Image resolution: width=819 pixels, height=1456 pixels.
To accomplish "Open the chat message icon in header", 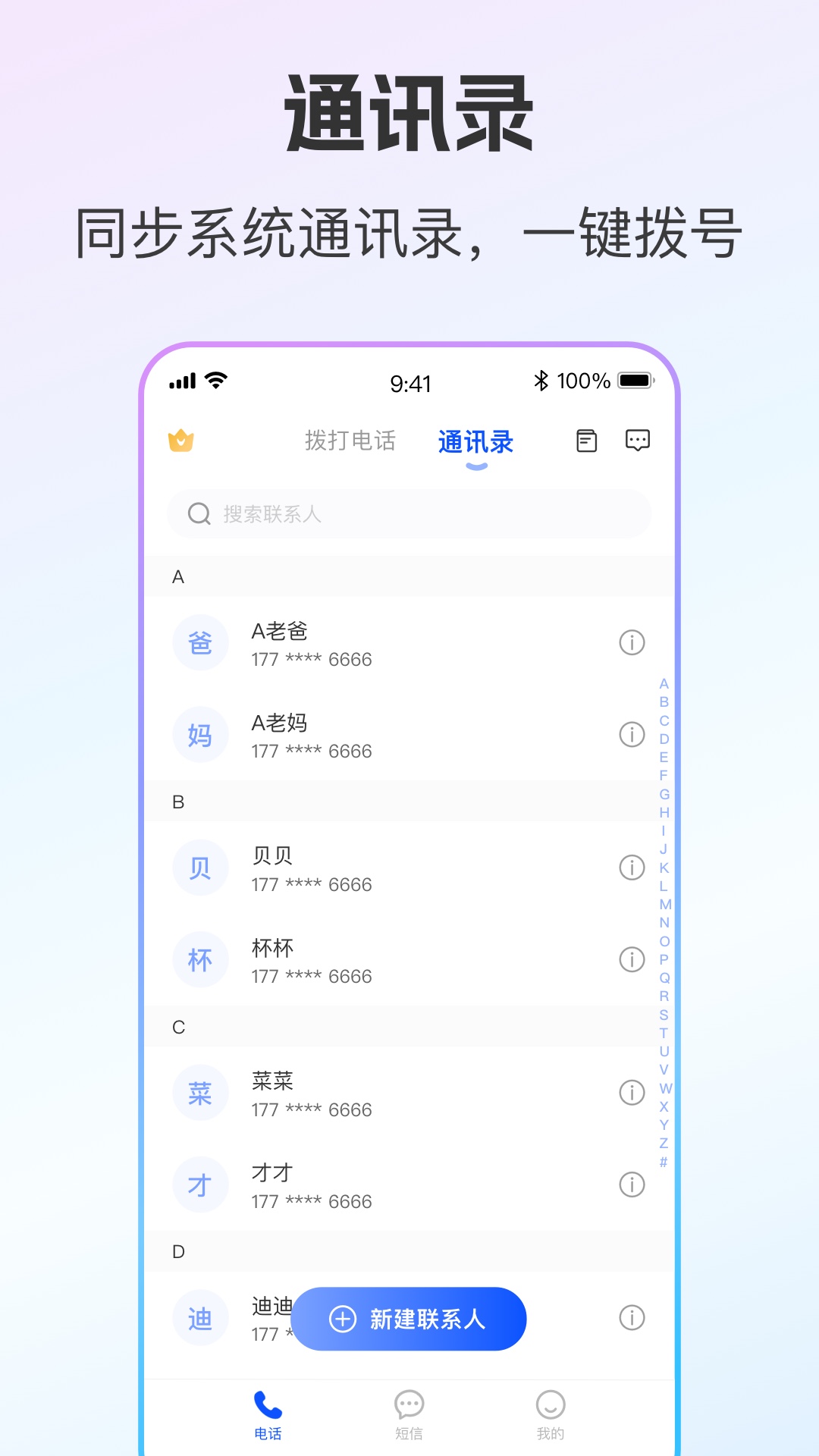I will (638, 440).
